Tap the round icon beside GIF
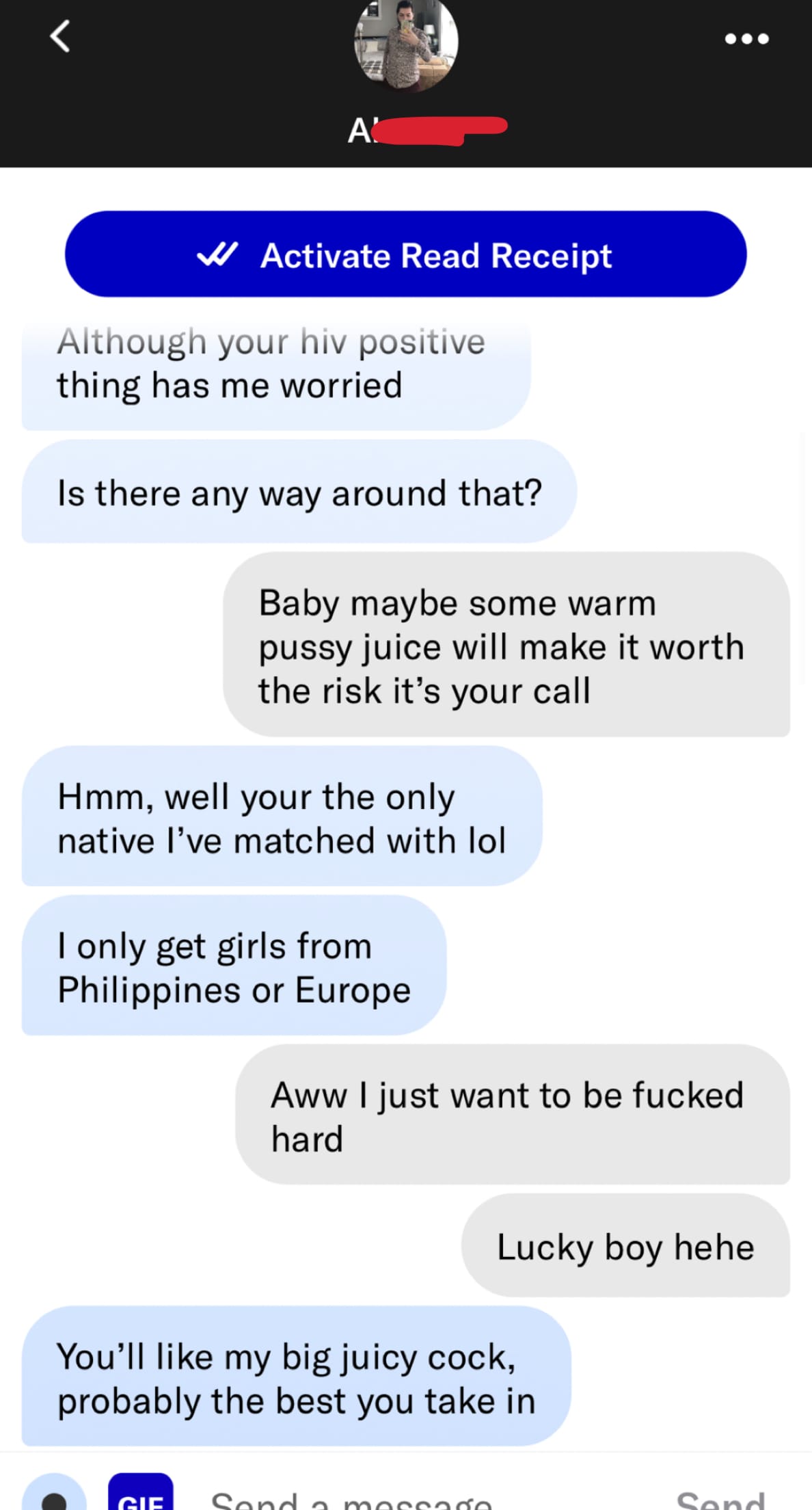812x1510 pixels. pos(54,1495)
